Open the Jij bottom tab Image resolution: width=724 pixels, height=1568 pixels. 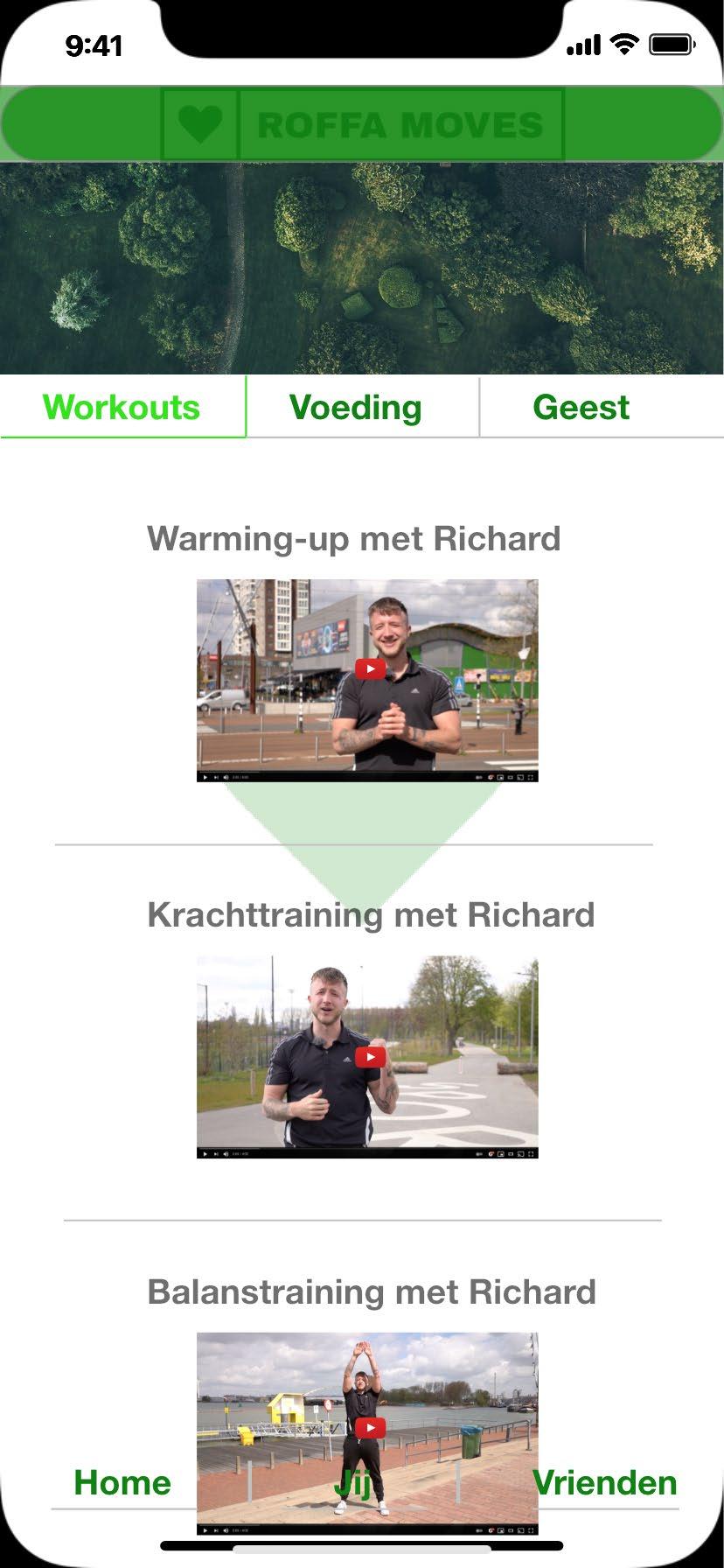[x=352, y=1484]
